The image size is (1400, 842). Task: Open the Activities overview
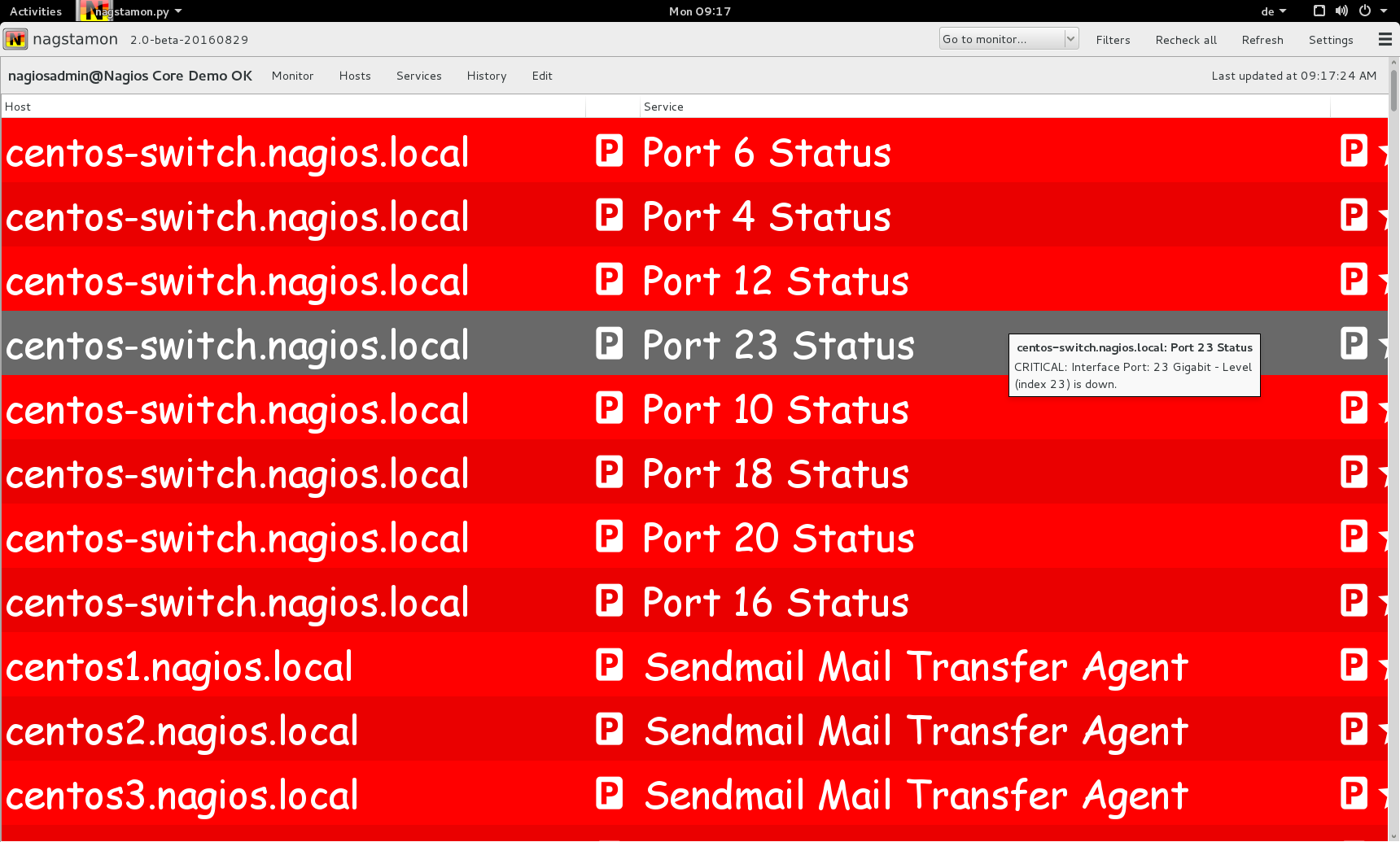click(36, 11)
